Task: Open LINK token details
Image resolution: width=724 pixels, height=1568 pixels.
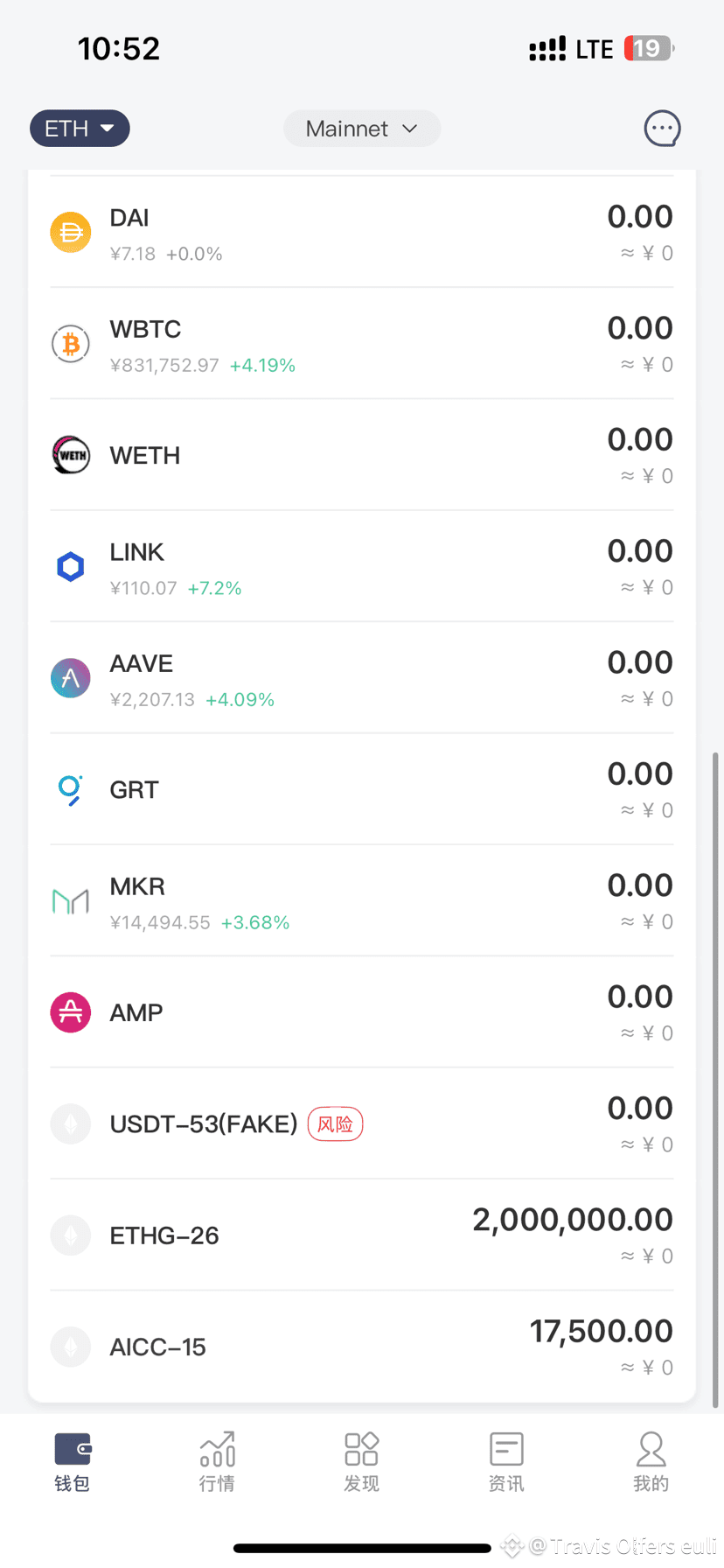Action: (362, 567)
